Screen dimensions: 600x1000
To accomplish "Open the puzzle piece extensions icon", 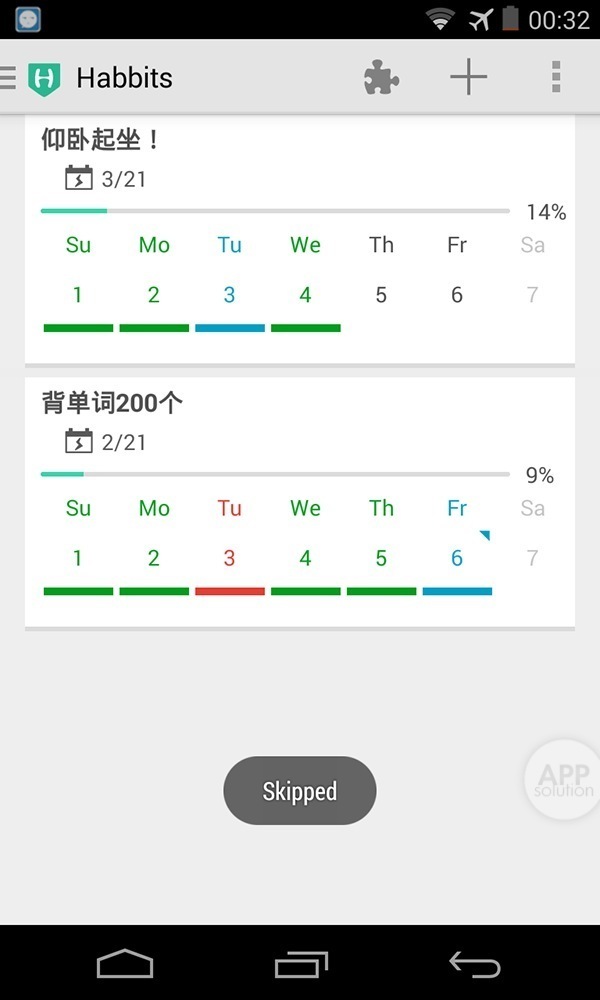I will coord(381,77).
